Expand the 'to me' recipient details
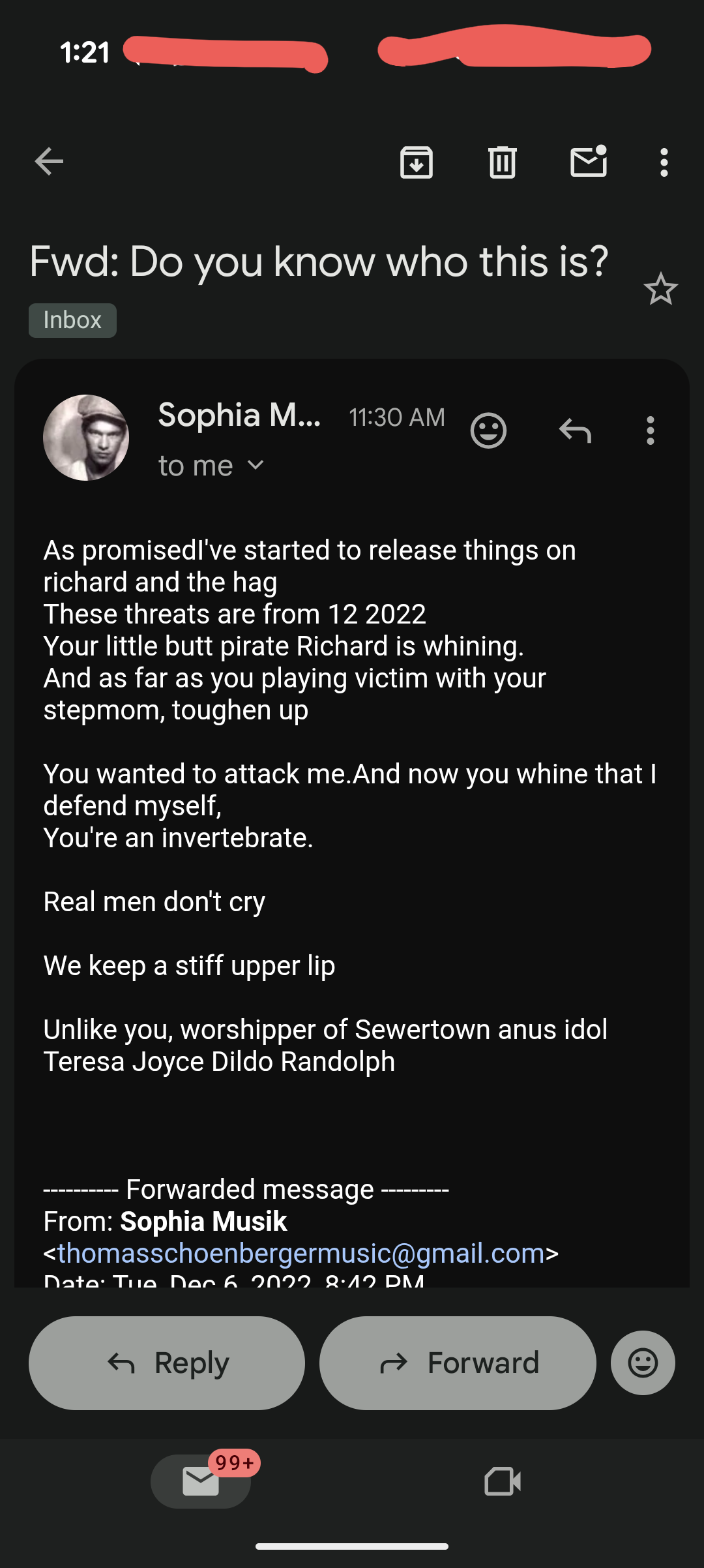704x1568 pixels. [211, 466]
